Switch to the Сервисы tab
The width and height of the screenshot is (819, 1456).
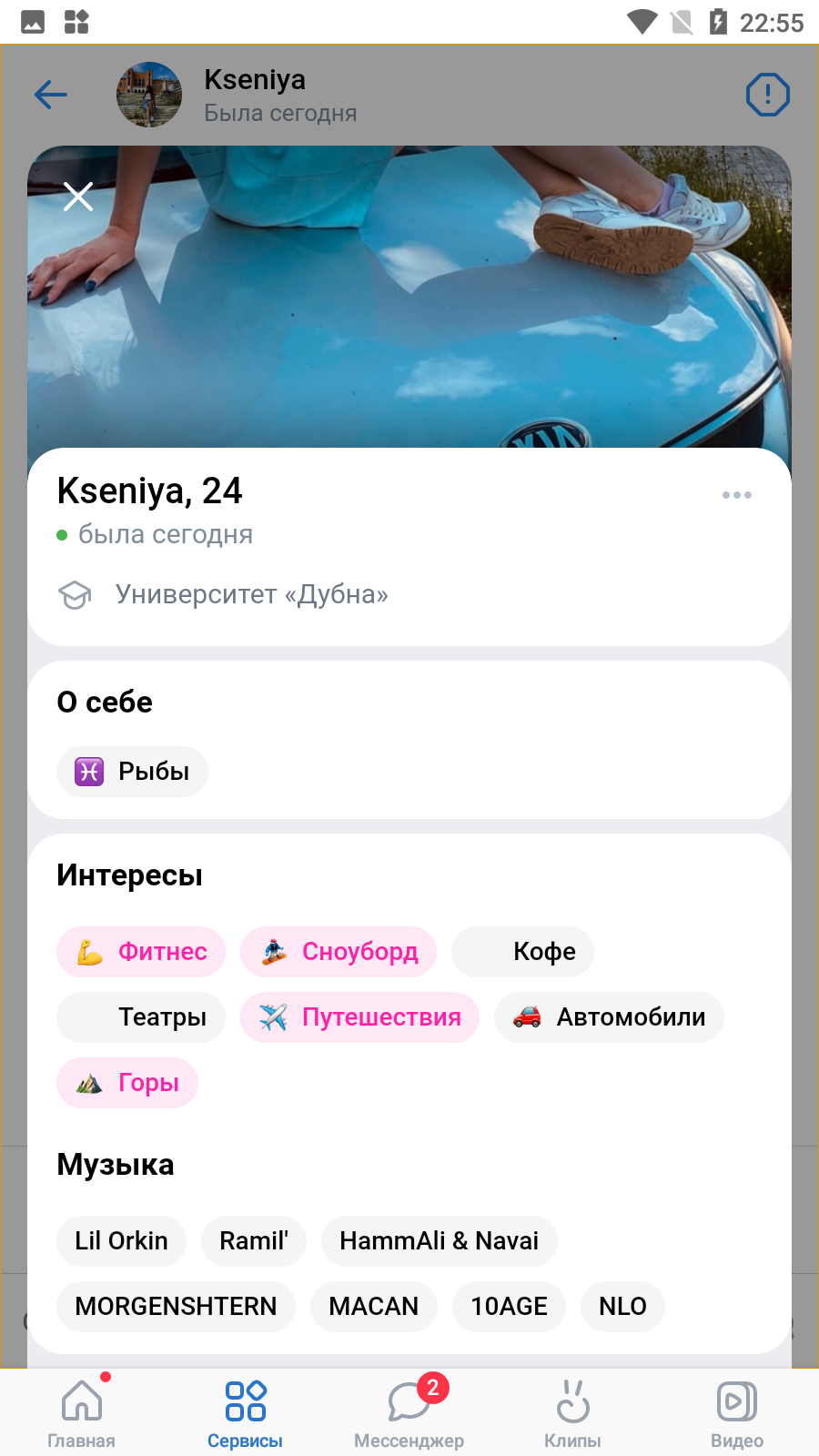coord(246,1412)
